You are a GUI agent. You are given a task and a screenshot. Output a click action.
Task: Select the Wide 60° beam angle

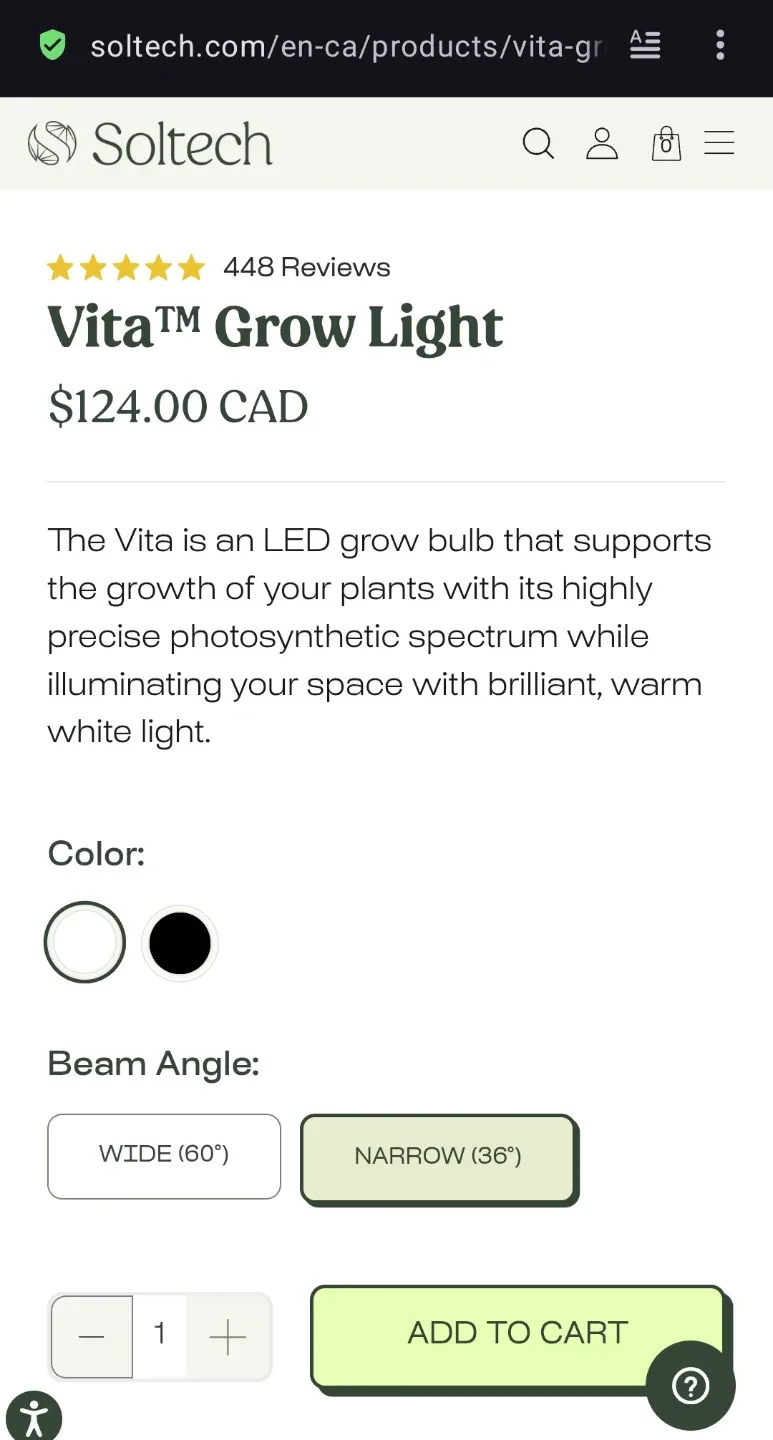click(163, 1155)
